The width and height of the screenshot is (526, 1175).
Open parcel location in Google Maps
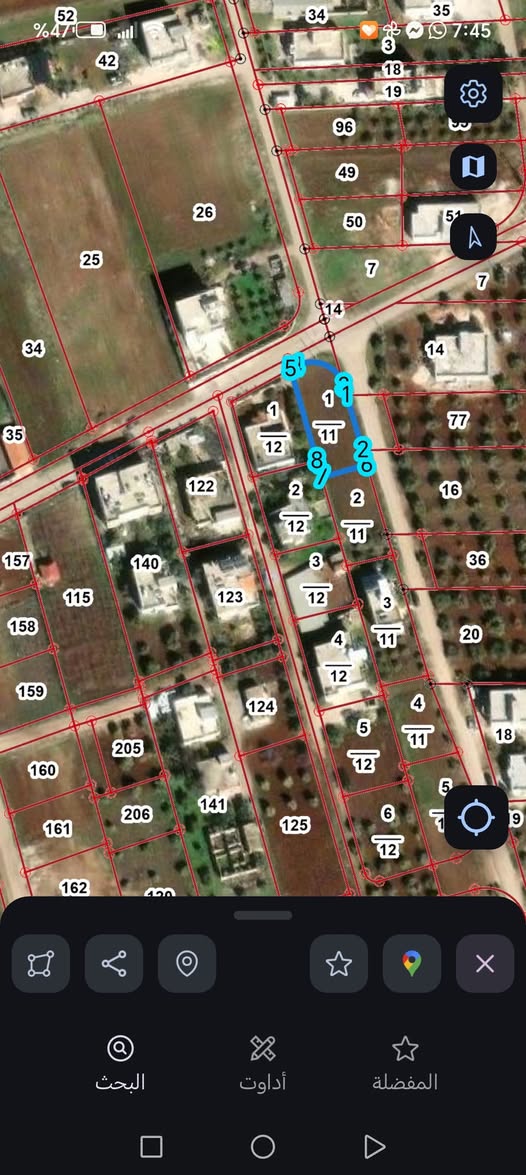pyautogui.click(x=411, y=964)
